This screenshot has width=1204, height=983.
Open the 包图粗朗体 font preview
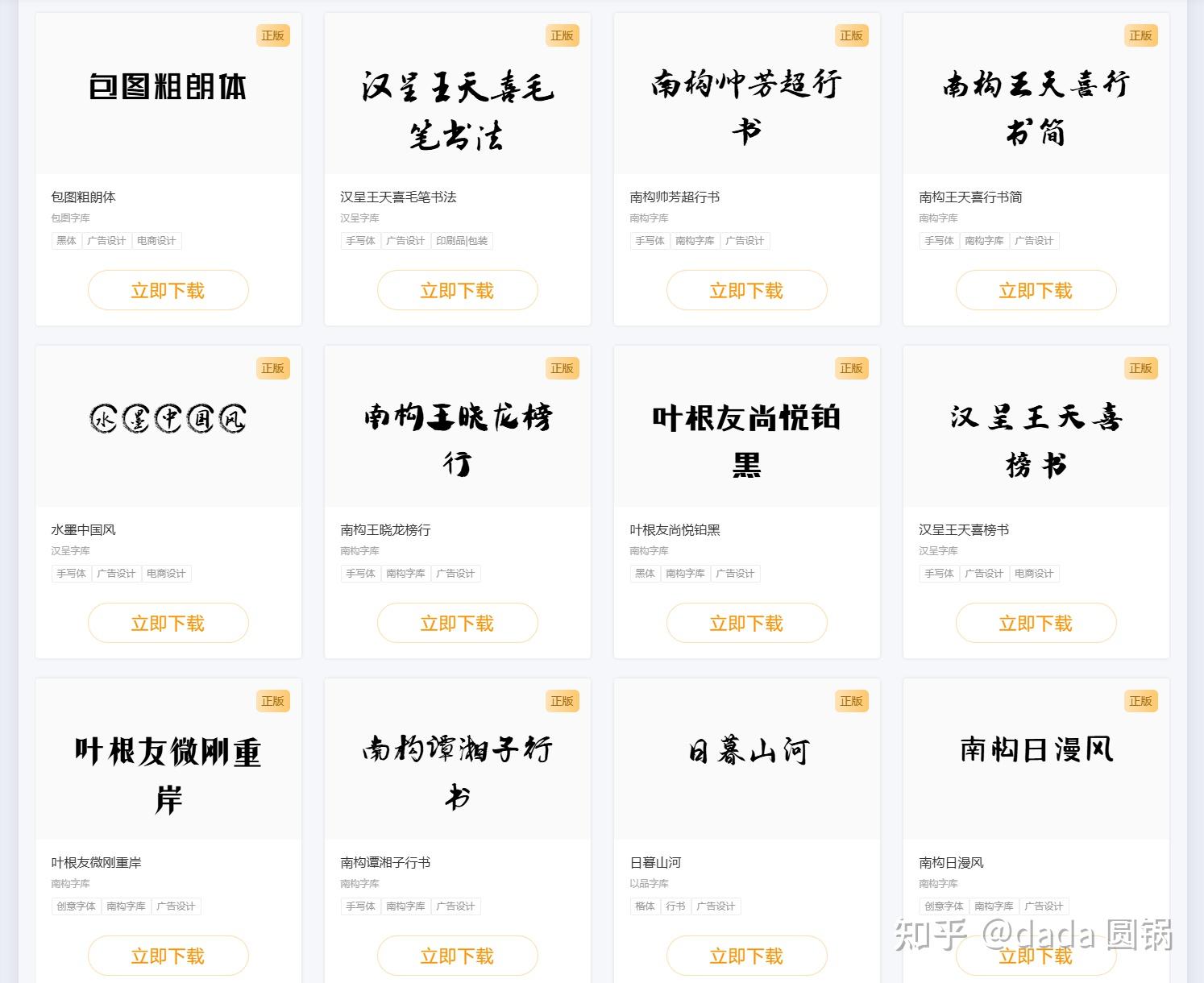pos(168,93)
